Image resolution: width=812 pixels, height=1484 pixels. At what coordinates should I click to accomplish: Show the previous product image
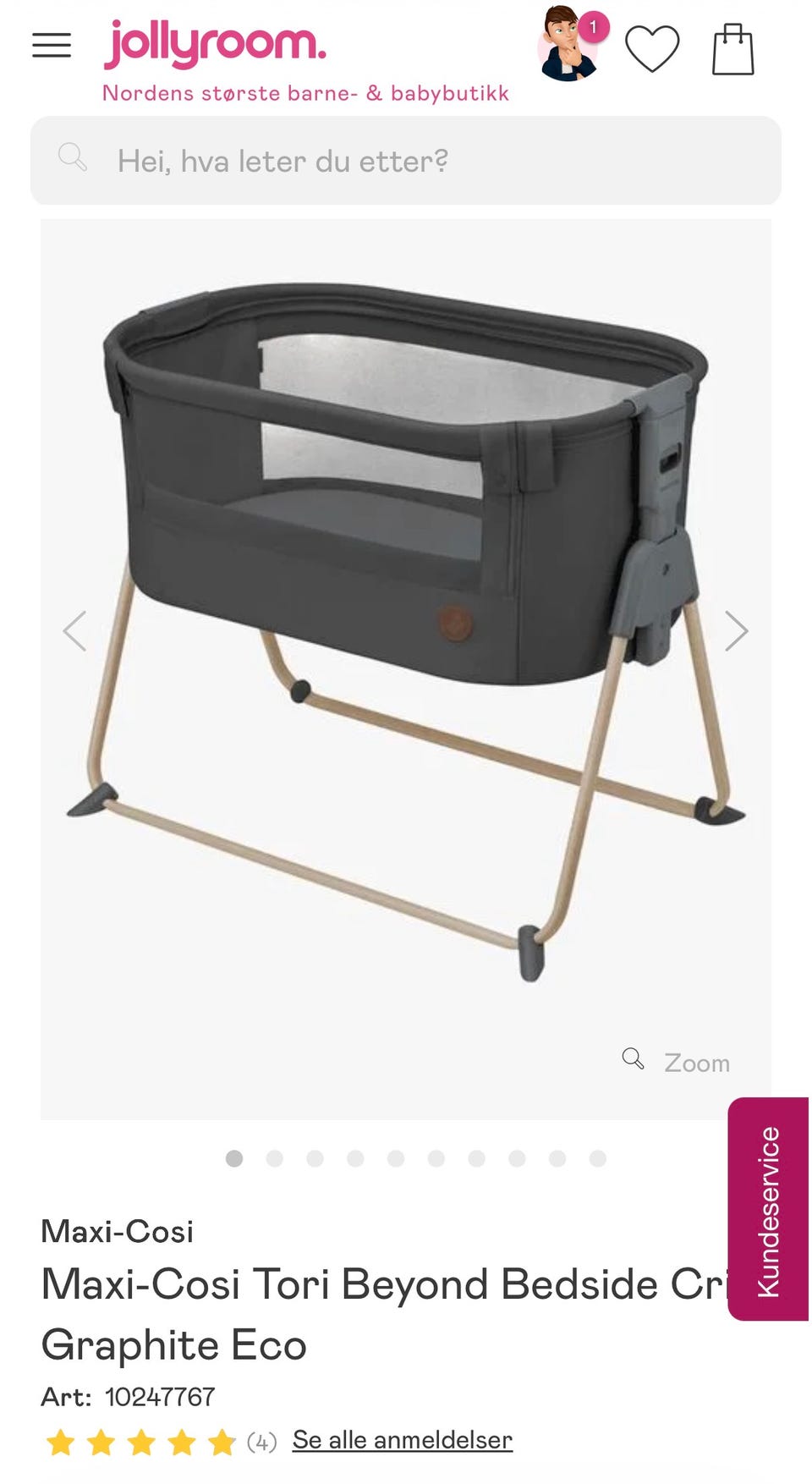pyautogui.click(x=75, y=630)
